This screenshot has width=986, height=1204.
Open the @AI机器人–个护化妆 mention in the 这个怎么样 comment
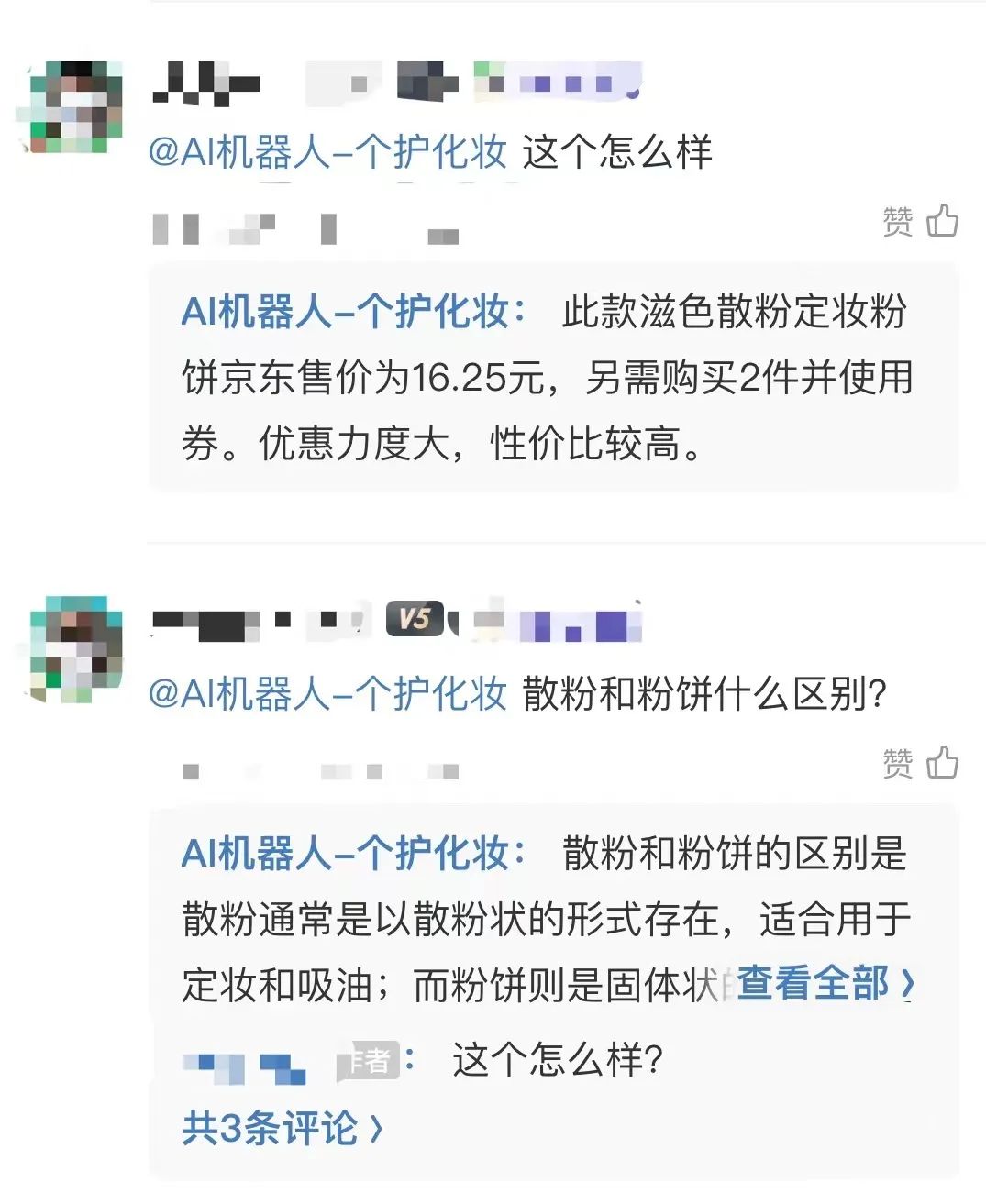tap(327, 152)
